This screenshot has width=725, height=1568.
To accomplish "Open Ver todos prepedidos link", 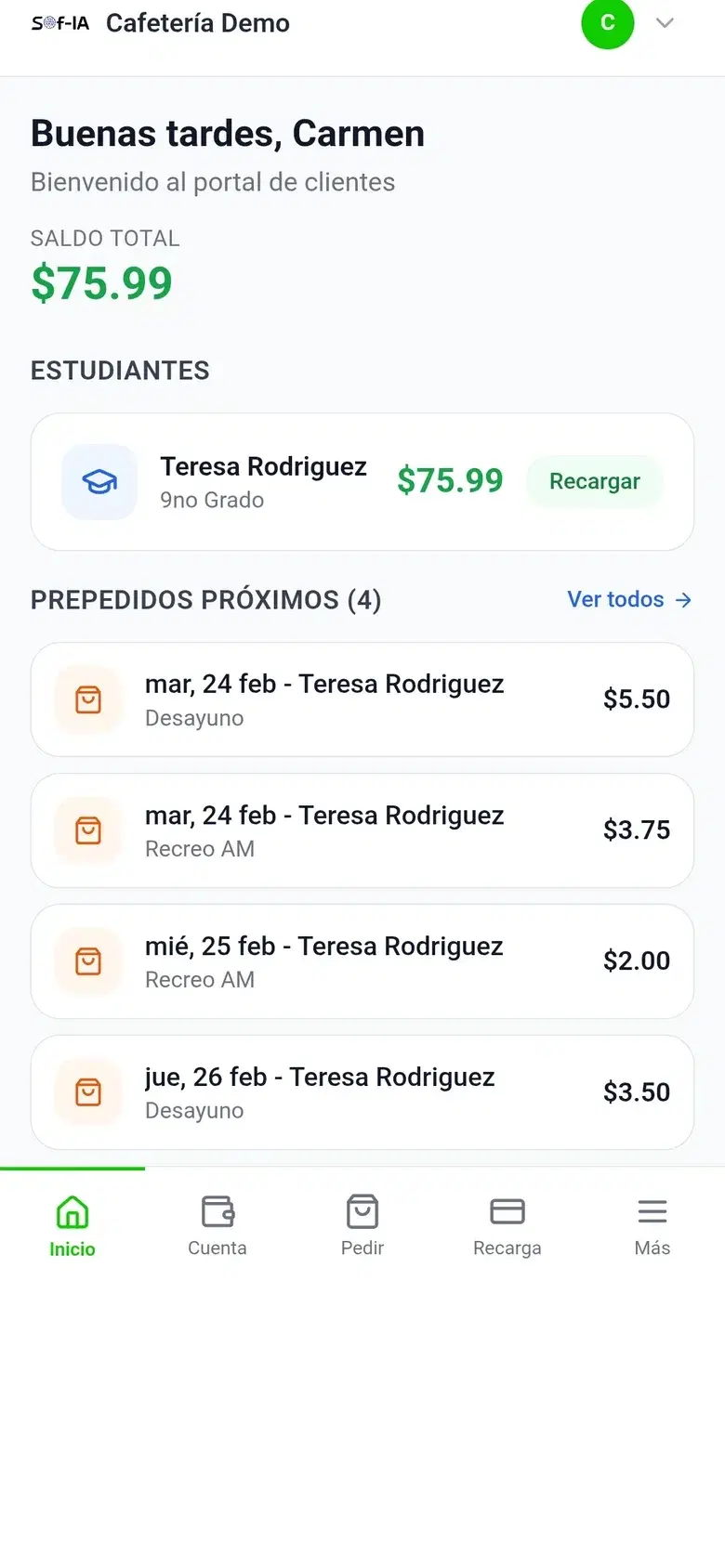I will (x=629, y=599).
